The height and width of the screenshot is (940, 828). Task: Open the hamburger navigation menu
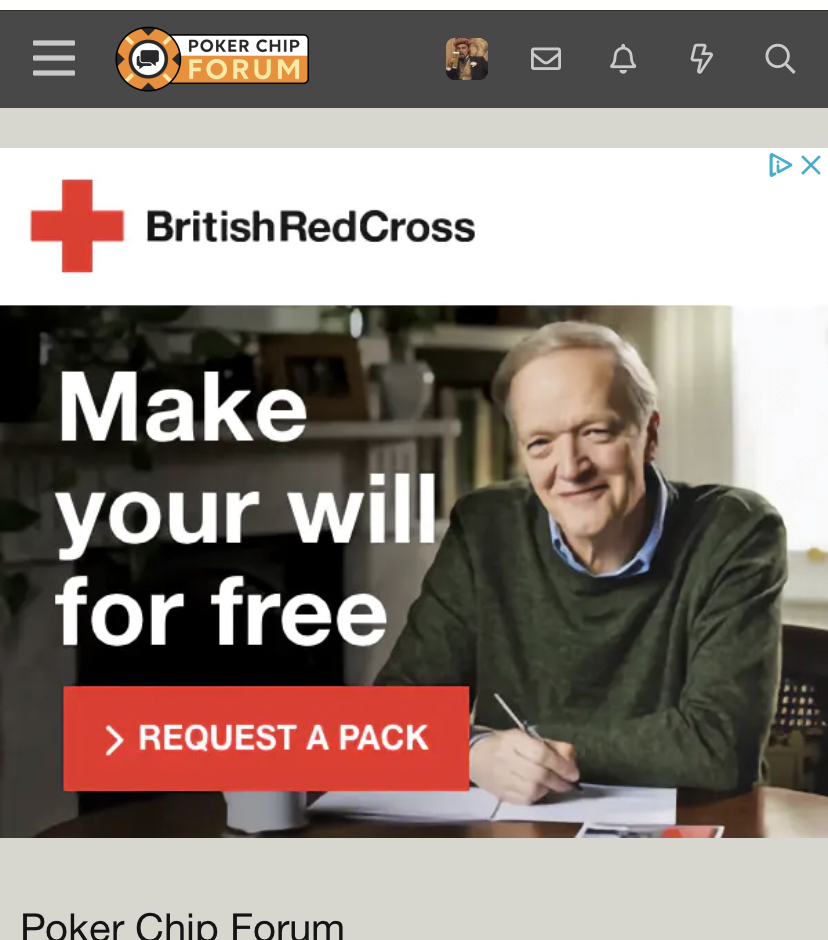tap(54, 59)
